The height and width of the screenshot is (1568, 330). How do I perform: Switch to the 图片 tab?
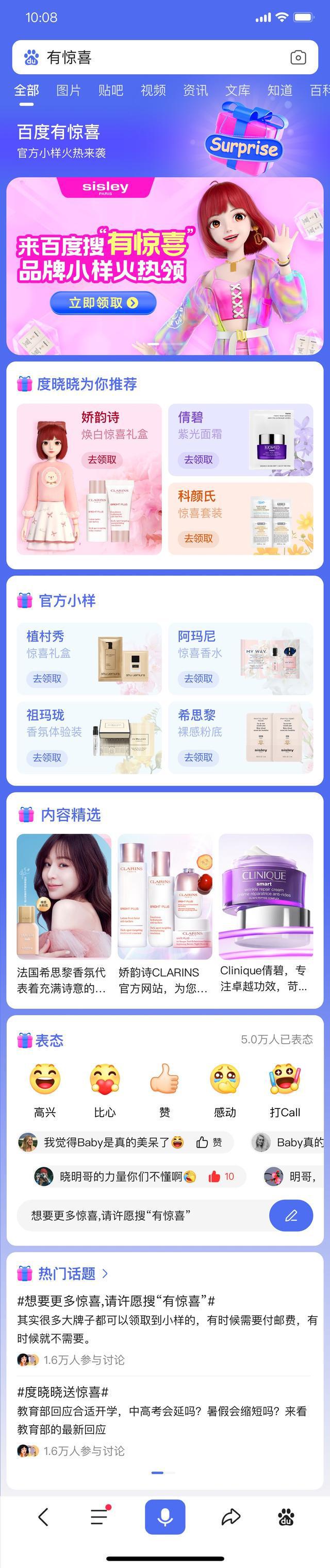pos(68,91)
